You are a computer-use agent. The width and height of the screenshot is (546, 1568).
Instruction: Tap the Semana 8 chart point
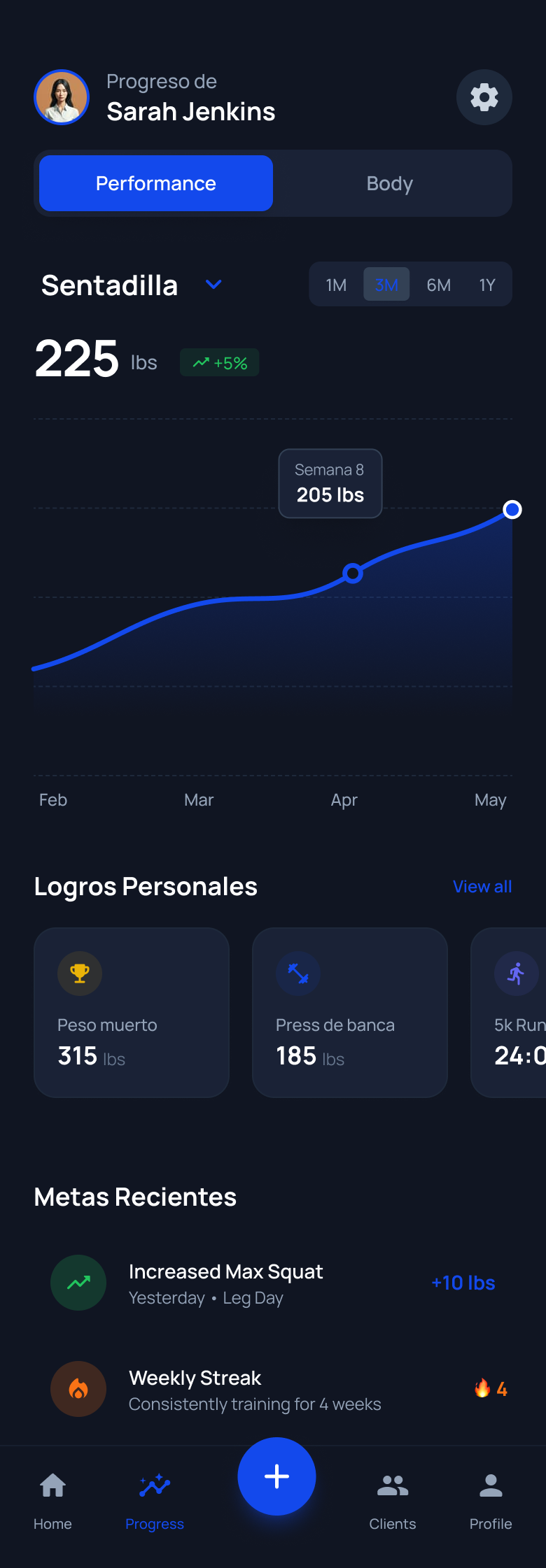coord(353,573)
